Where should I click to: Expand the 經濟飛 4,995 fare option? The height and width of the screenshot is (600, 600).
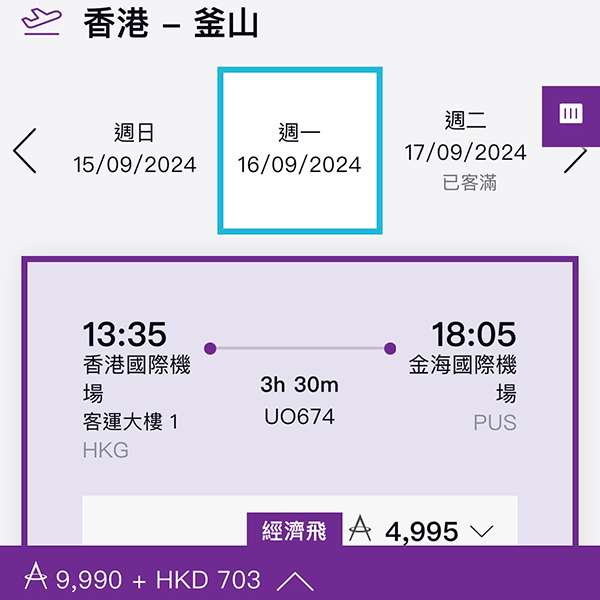pos(481,531)
